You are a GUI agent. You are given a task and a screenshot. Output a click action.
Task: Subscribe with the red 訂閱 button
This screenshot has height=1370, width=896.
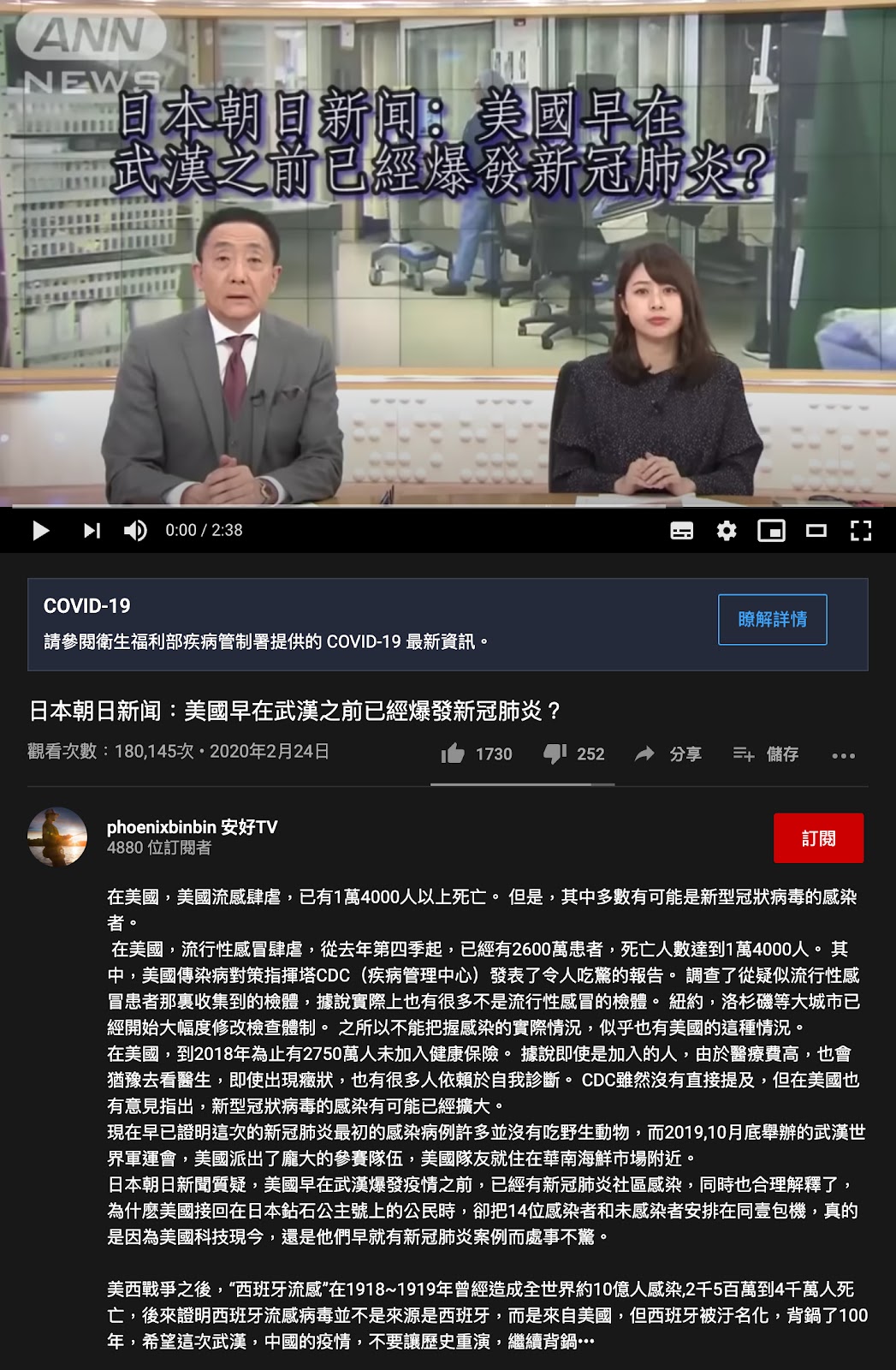click(818, 837)
